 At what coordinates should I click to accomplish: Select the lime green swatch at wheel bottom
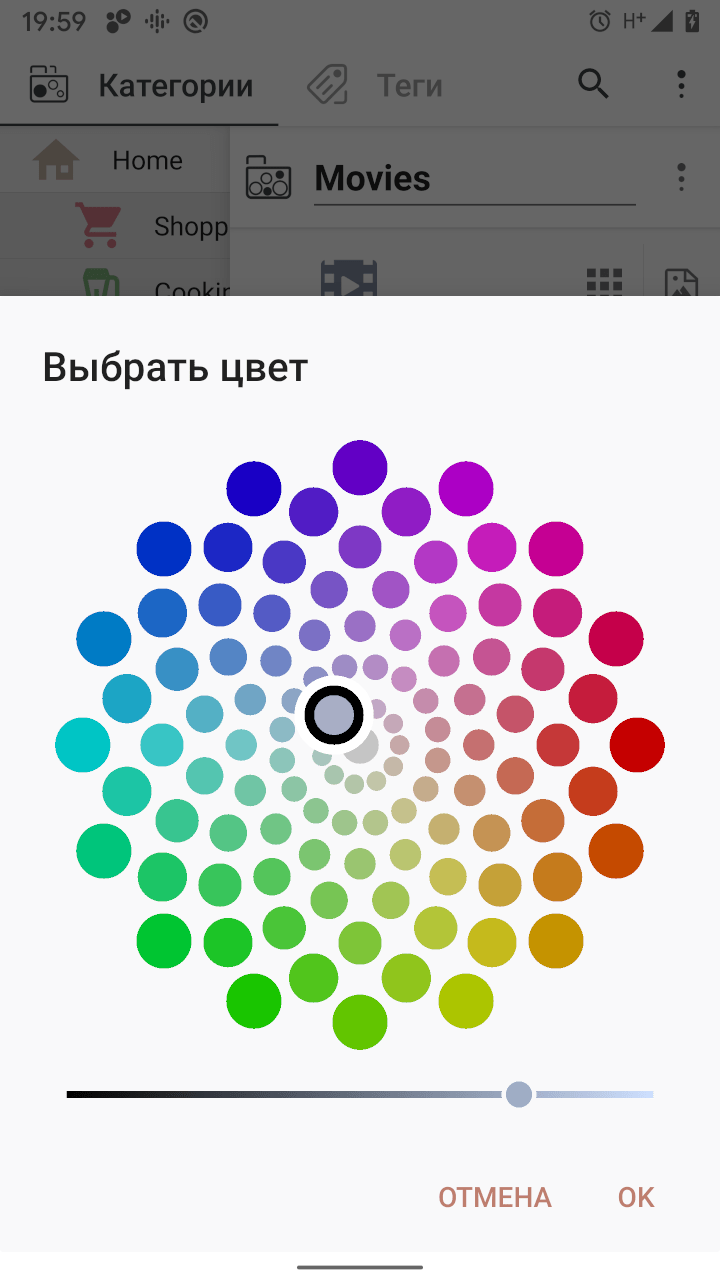(x=360, y=1022)
